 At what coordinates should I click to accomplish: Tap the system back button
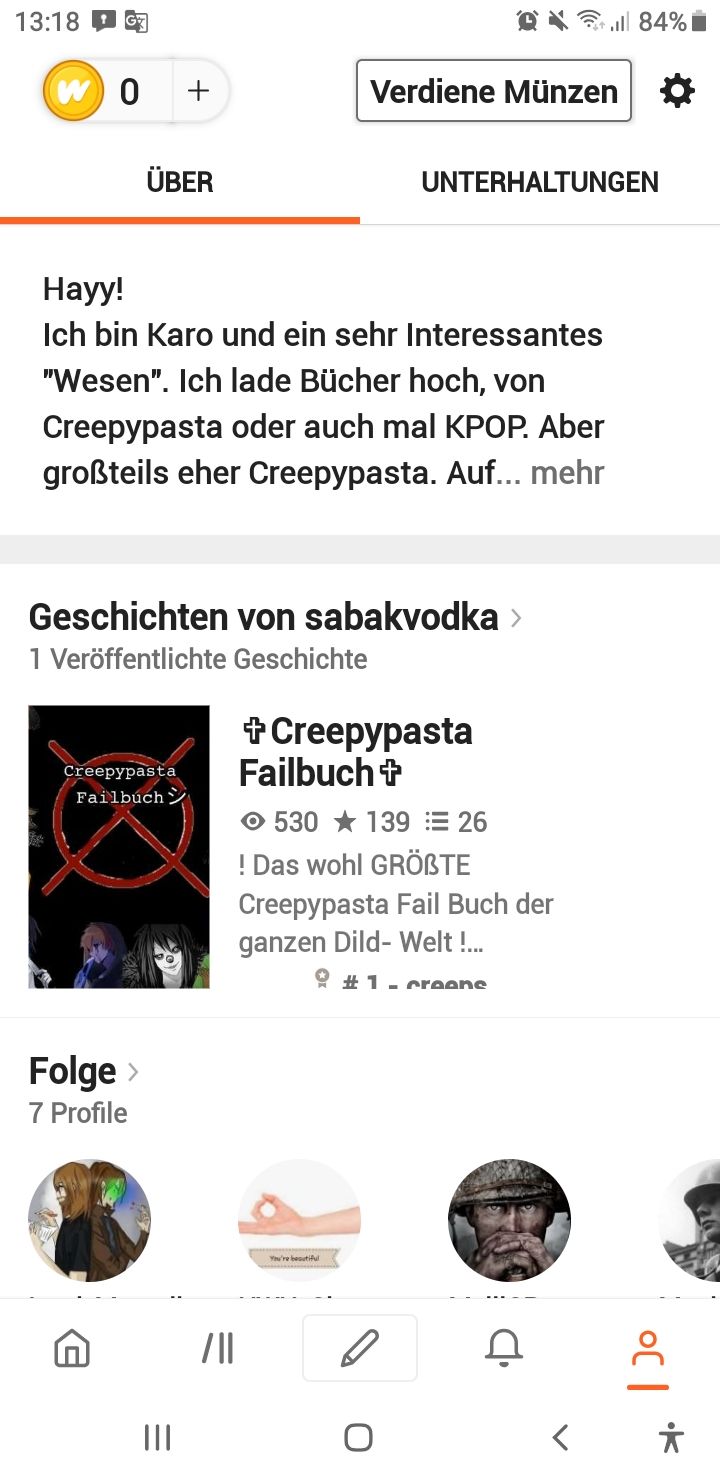(561, 1437)
